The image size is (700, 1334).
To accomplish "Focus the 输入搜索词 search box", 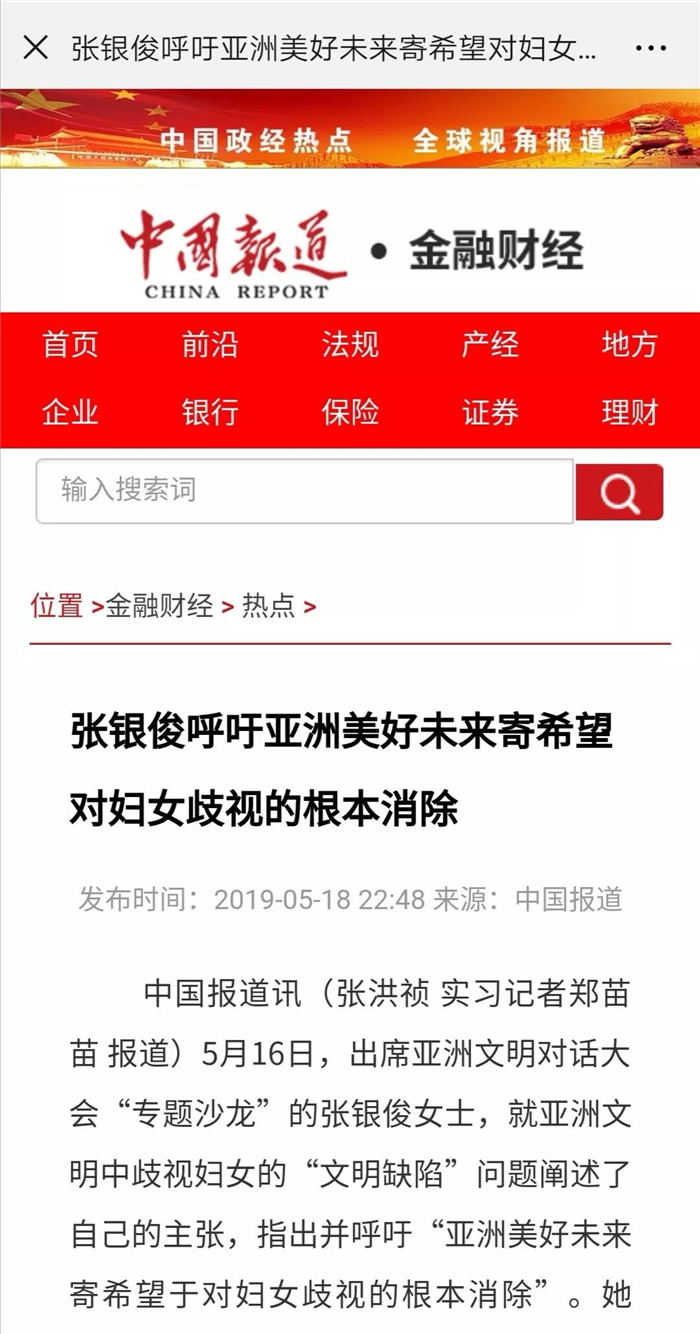I will pos(304,491).
